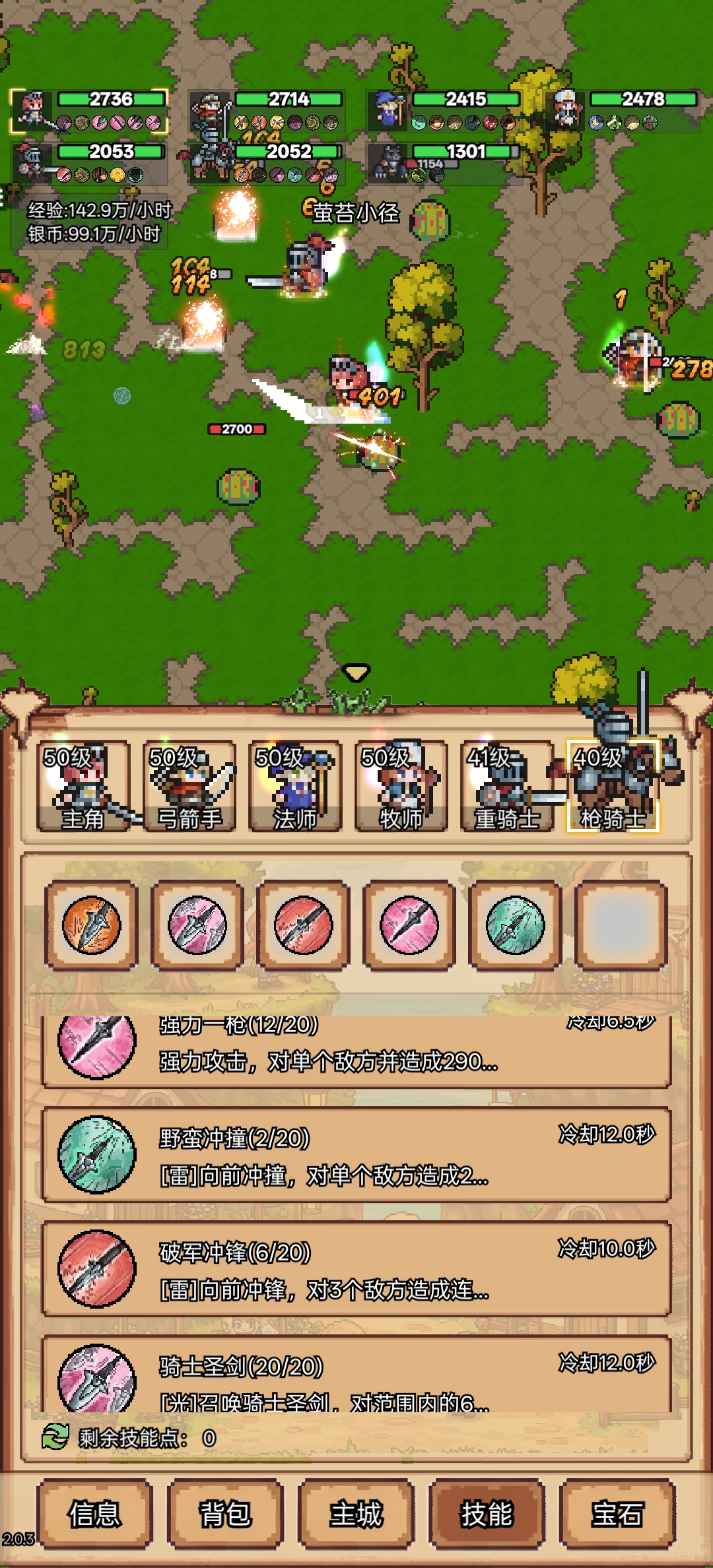713x1568 pixels.
Task: Go to the 主城 main city
Action: tap(356, 1513)
